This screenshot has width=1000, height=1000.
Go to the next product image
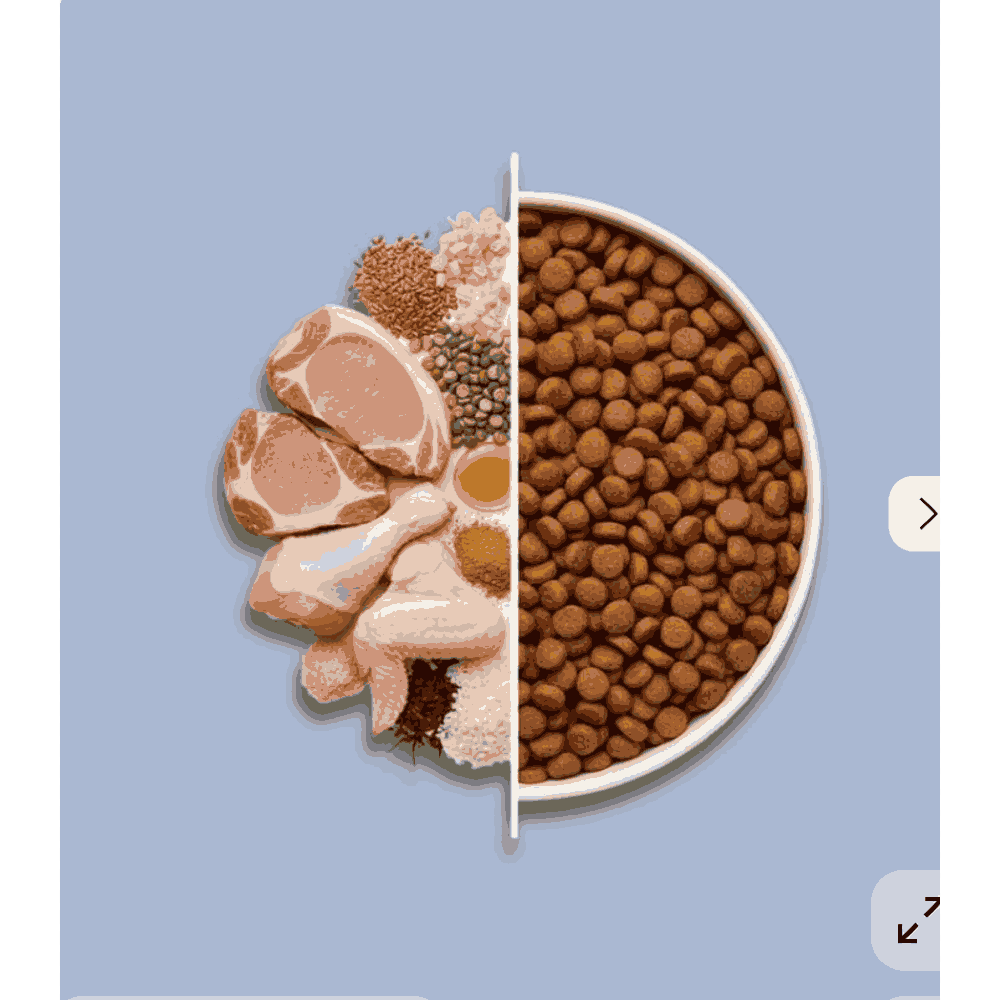(x=915, y=513)
